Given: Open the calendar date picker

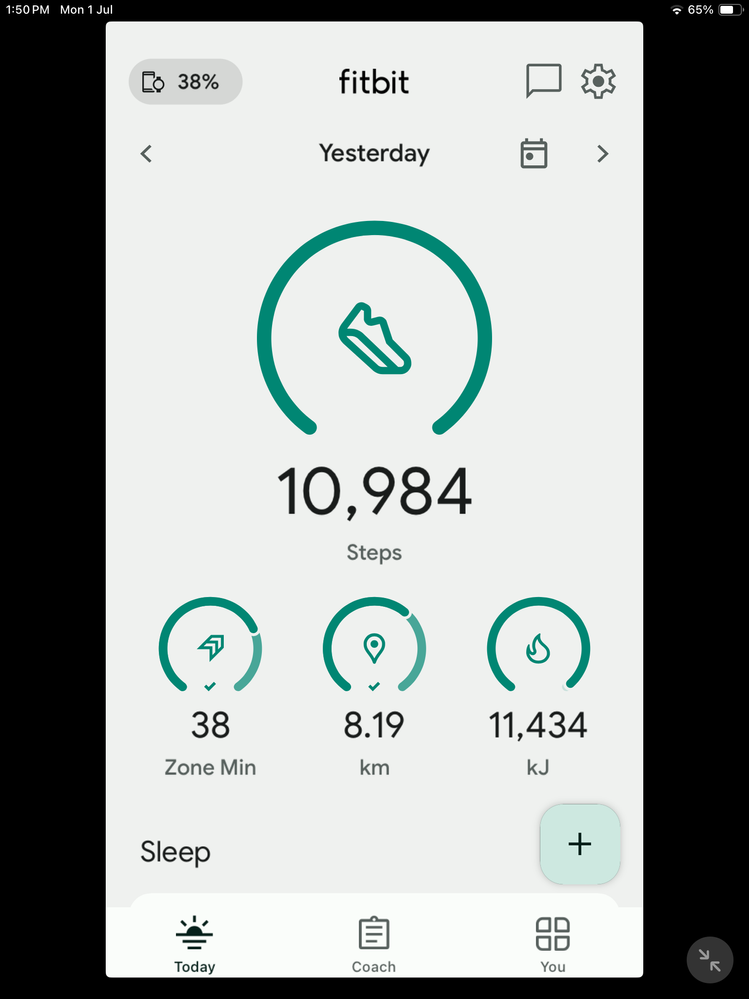Looking at the screenshot, I should [534, 154].
